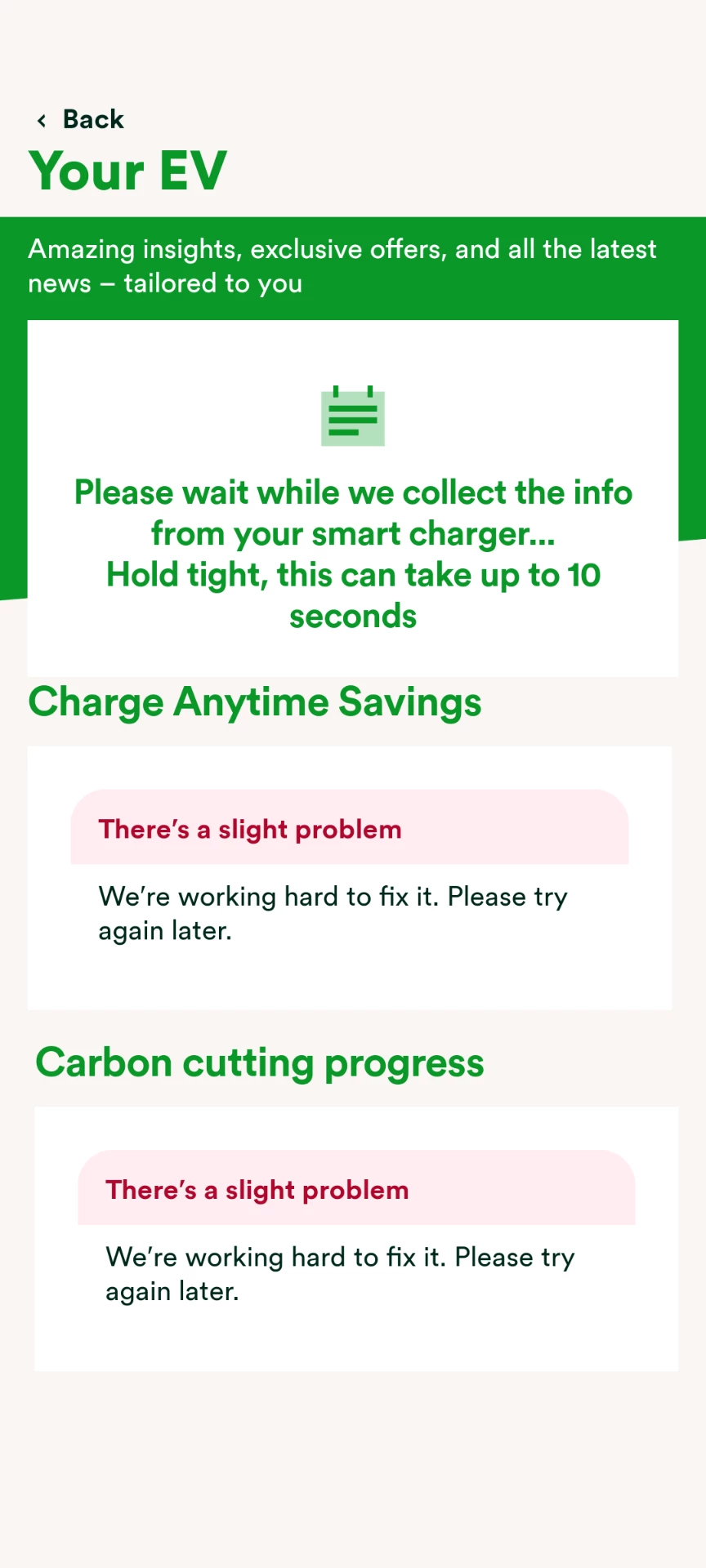
Task: Go back from the Your EV page
Action: coord(81,120)
